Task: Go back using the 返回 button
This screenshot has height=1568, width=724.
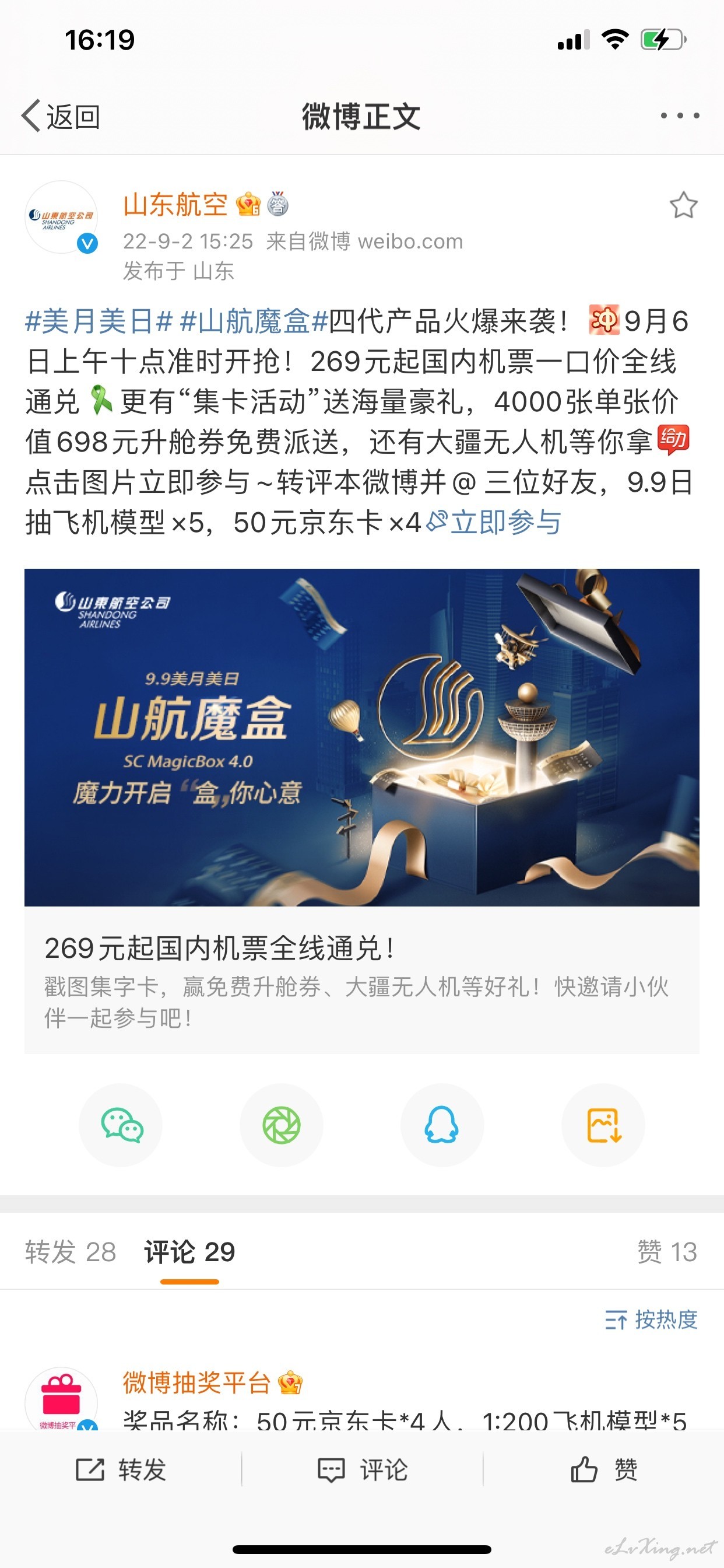Action: pyautogui.click(x=61, y=116)
